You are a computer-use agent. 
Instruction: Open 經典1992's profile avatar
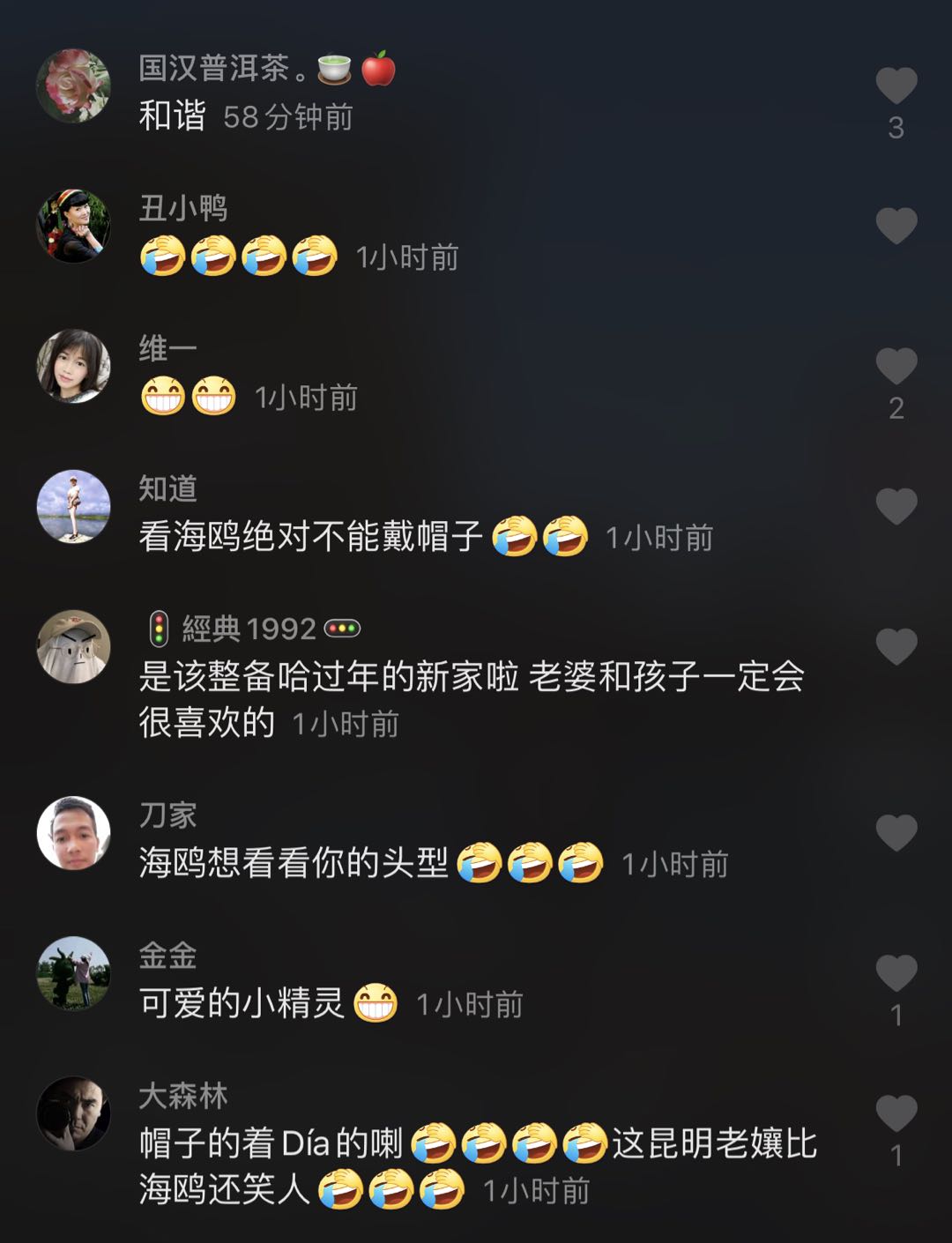[73, 646]
